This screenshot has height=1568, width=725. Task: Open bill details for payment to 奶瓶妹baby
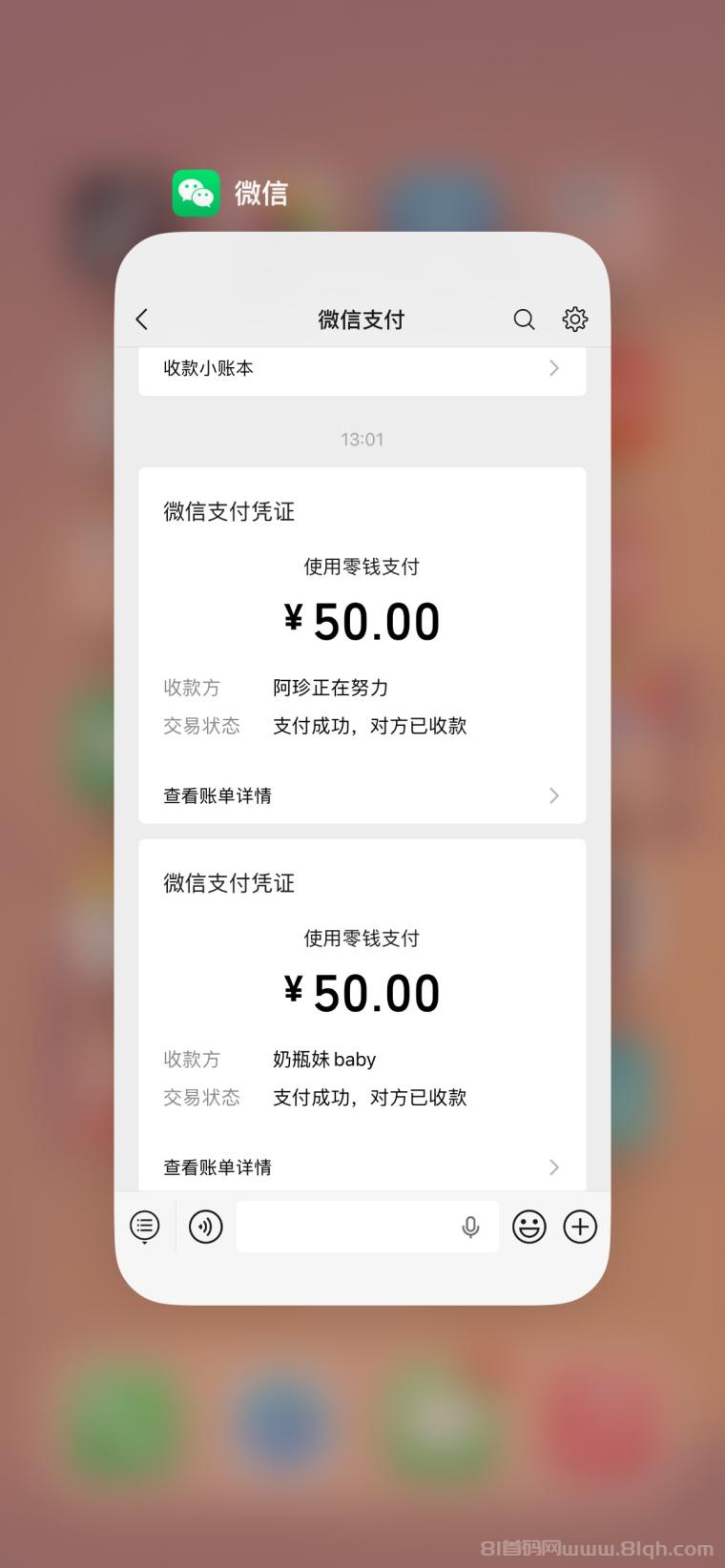[x=217, y=1167]
